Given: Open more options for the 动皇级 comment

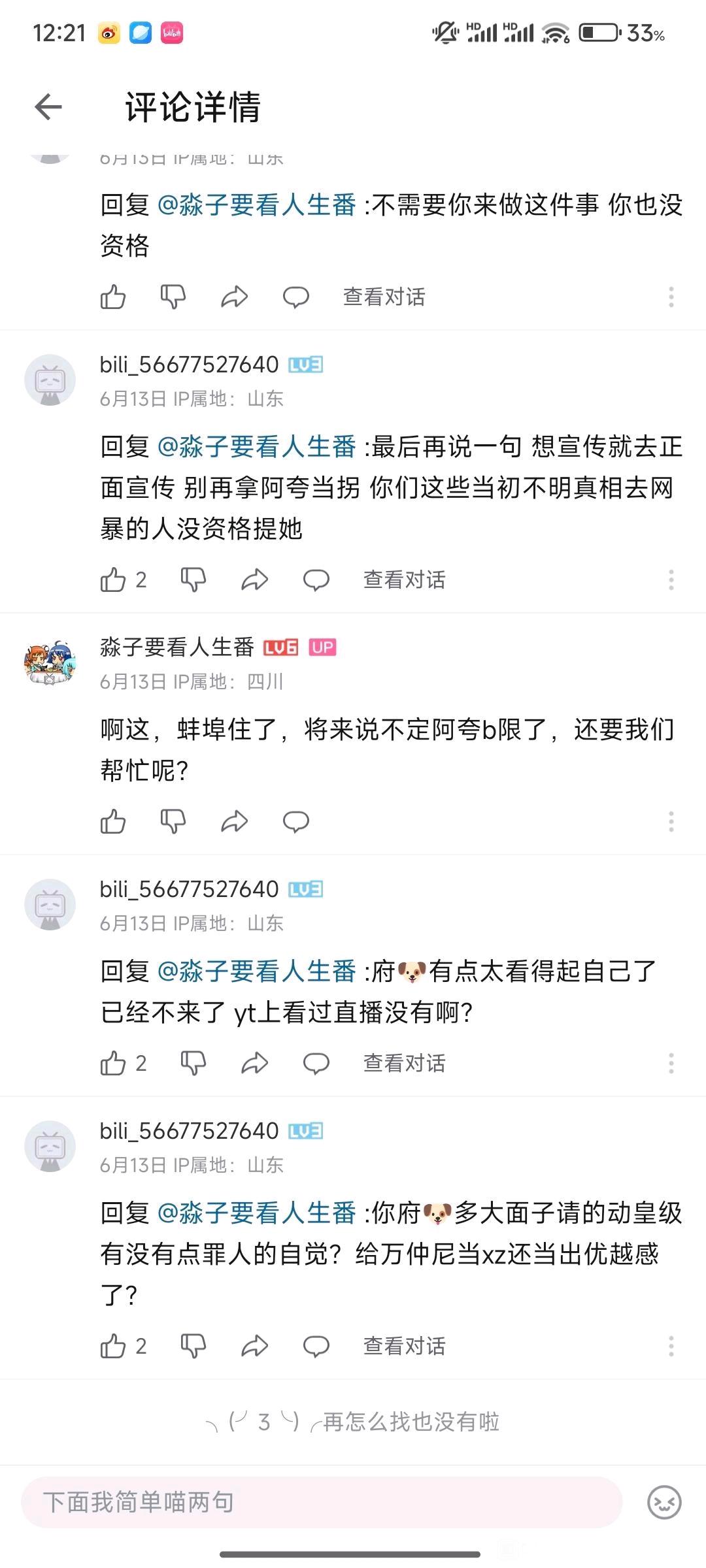Looking at the screenshot, I should coord(671,1347).
